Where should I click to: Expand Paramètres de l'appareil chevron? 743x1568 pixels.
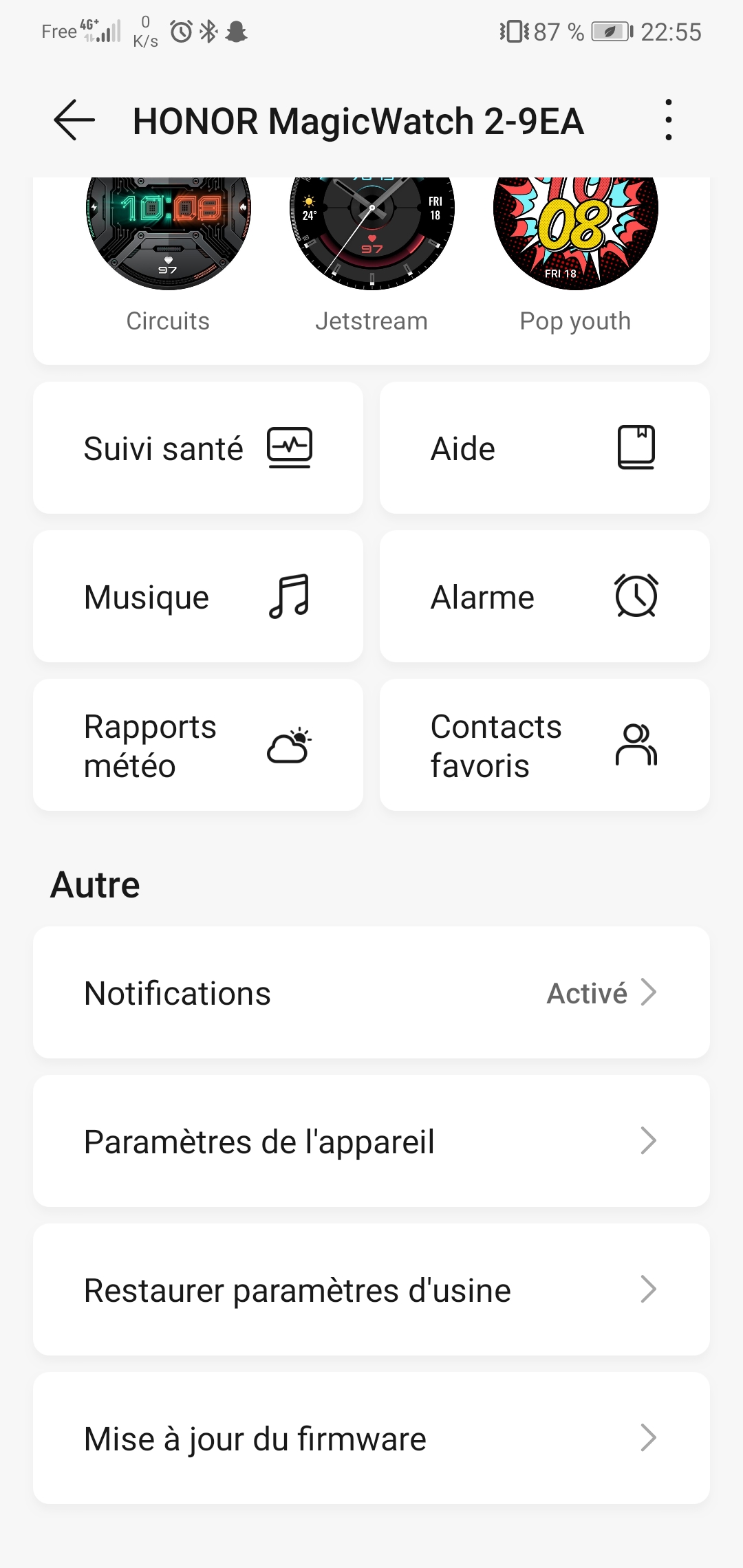tap(649, 1141)
